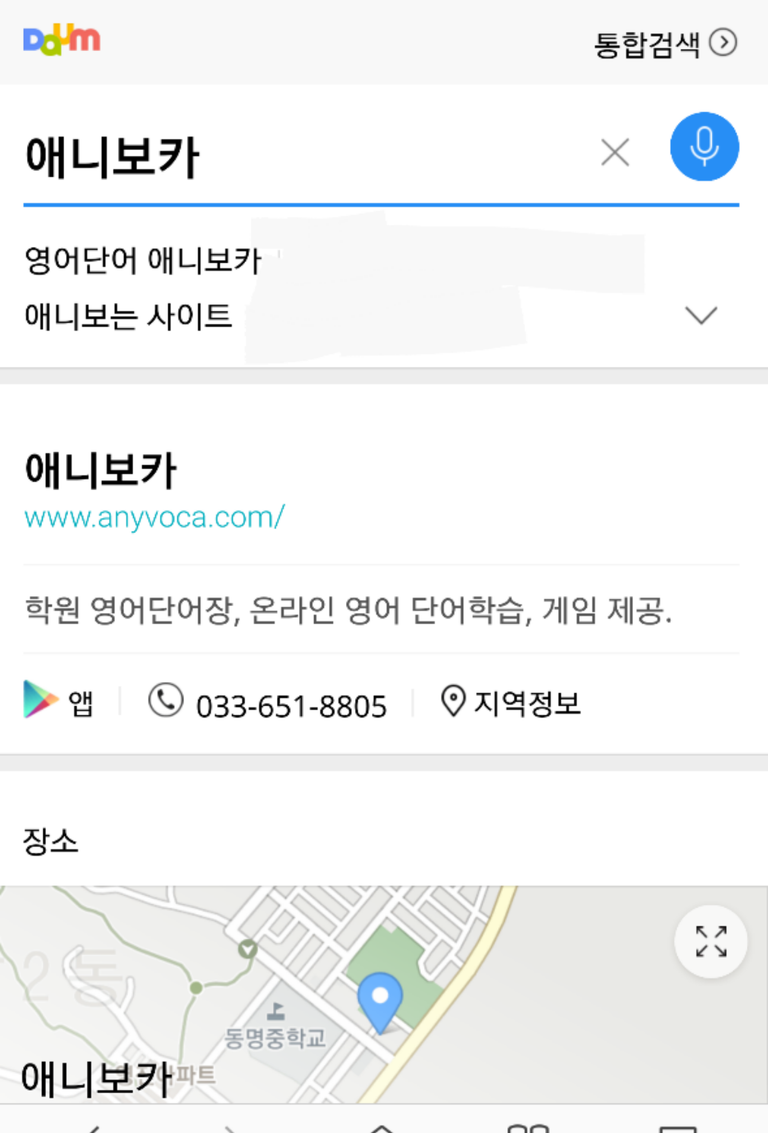Open the 앱 Play Store link
The width and height of the screenshot is (768, 1133).
pyautogui.click(x=59, y=702)
